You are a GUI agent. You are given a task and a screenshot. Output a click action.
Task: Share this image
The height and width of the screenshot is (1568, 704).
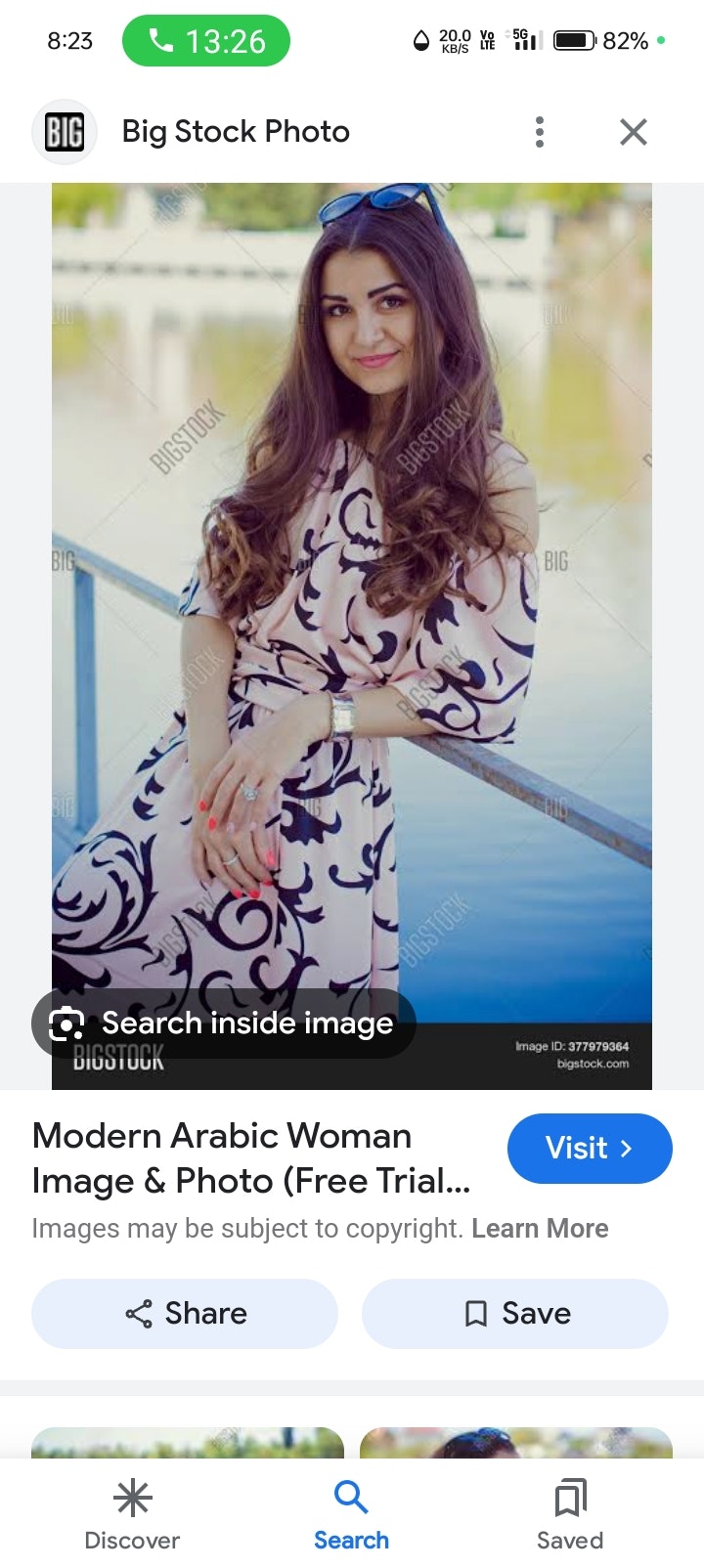click(185, 1313)
